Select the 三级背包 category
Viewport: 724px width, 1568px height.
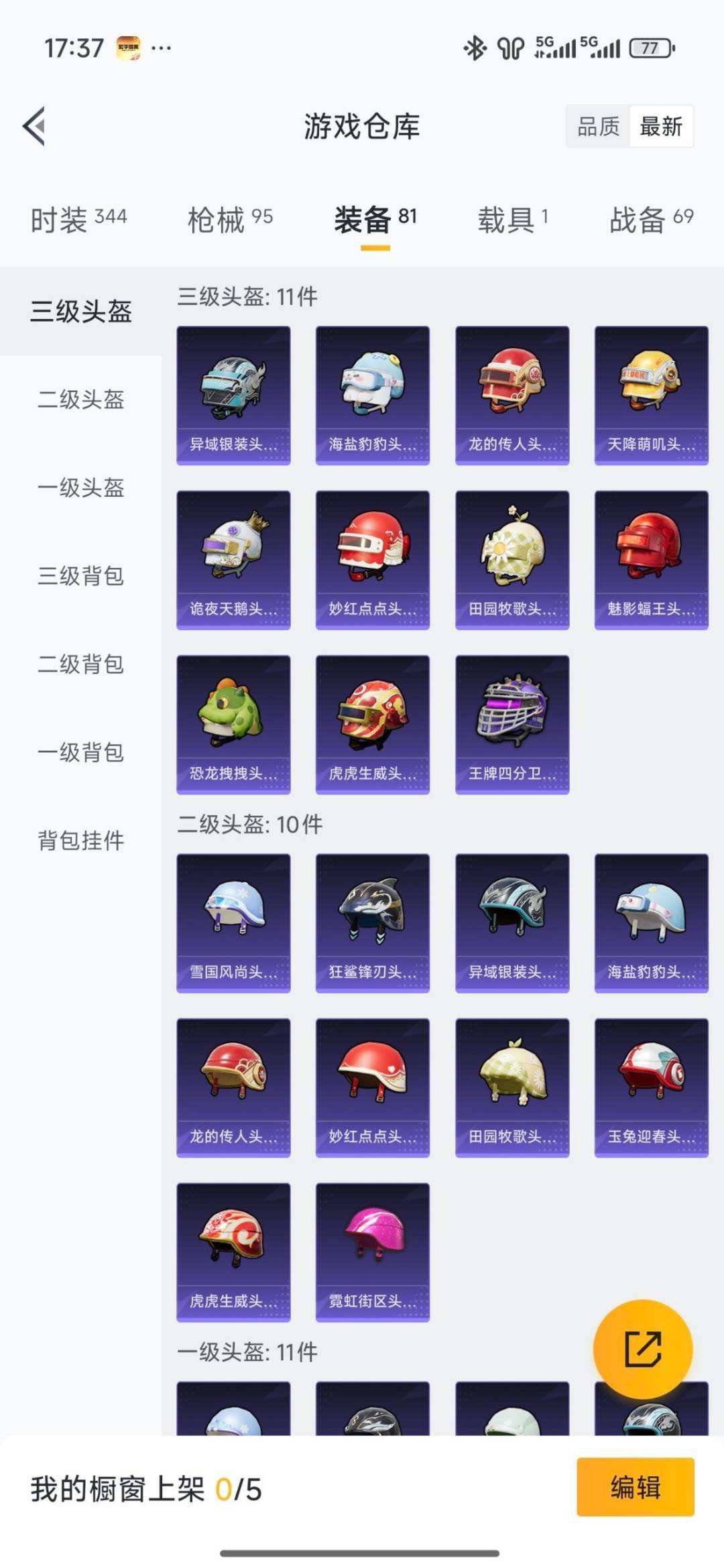click(x=81, y=576)
